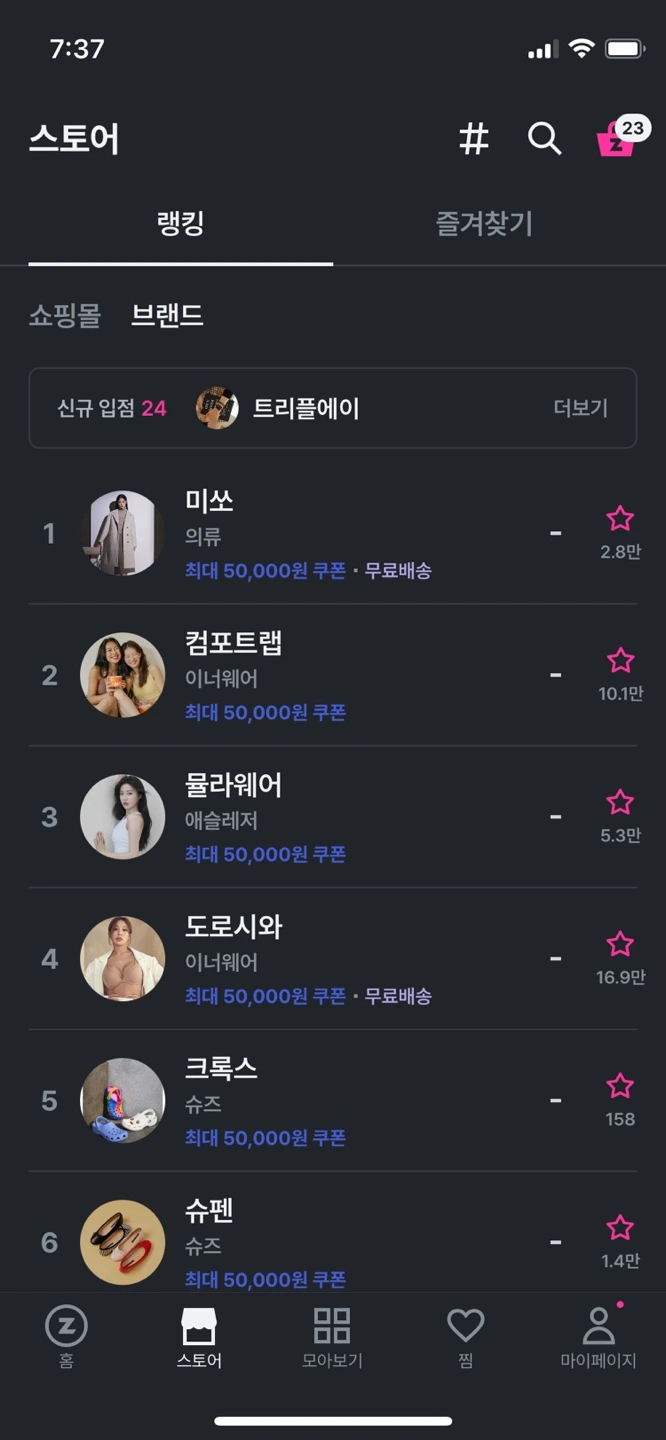Favorite 미쏘 with the star icon
Viewport: 666px width, 1440px height.
point(620,519)
